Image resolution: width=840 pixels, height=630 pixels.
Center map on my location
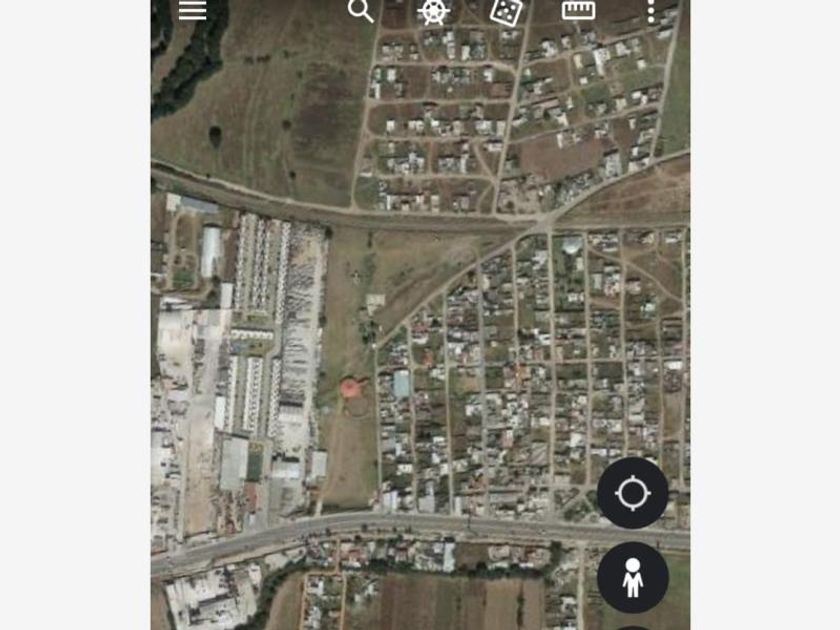(632, 493)
